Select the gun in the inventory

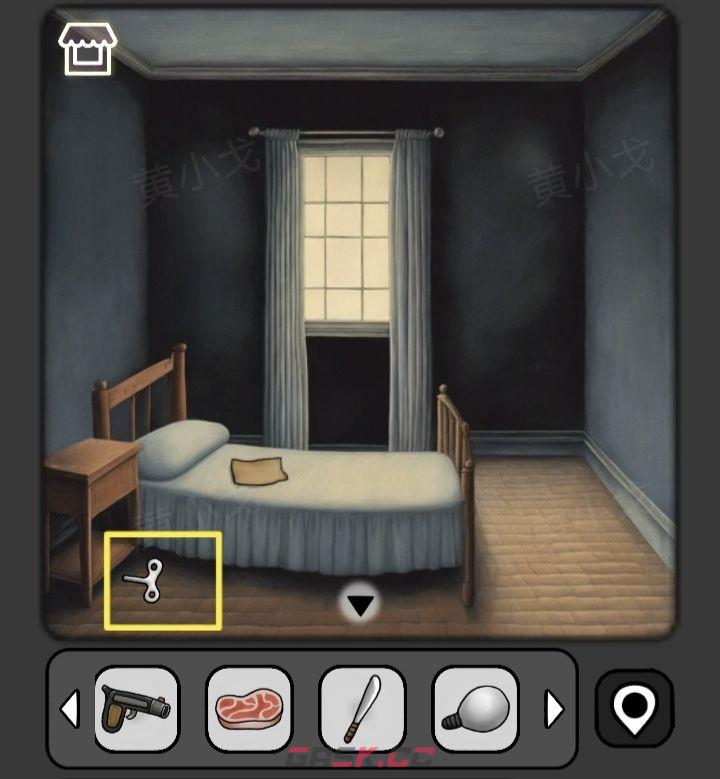(x=137, y=709)
